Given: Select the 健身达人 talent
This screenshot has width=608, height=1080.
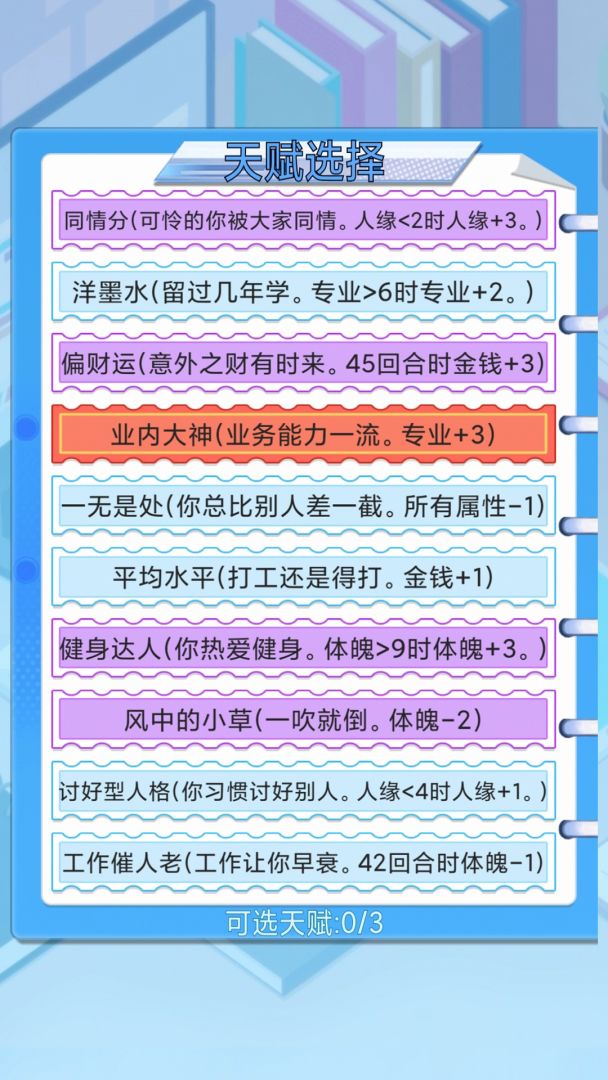Looking at the screenshot, I should [x=303, y=648].
